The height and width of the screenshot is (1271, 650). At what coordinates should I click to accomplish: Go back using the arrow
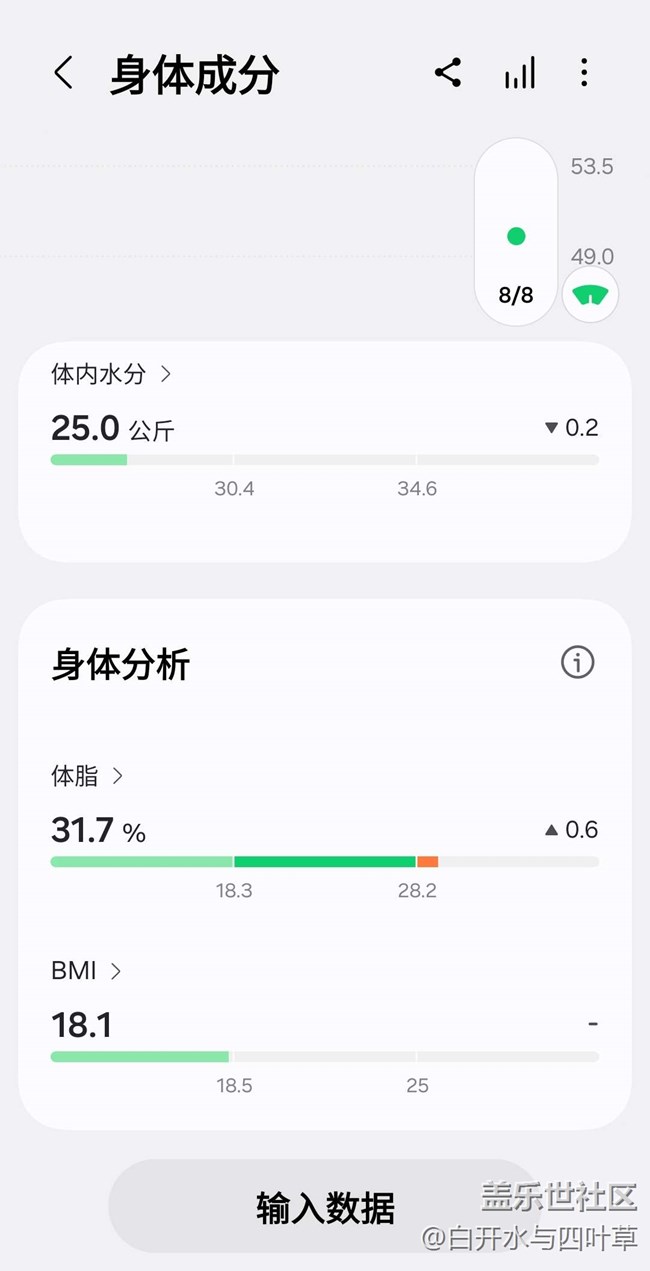(x=63, y=73)
